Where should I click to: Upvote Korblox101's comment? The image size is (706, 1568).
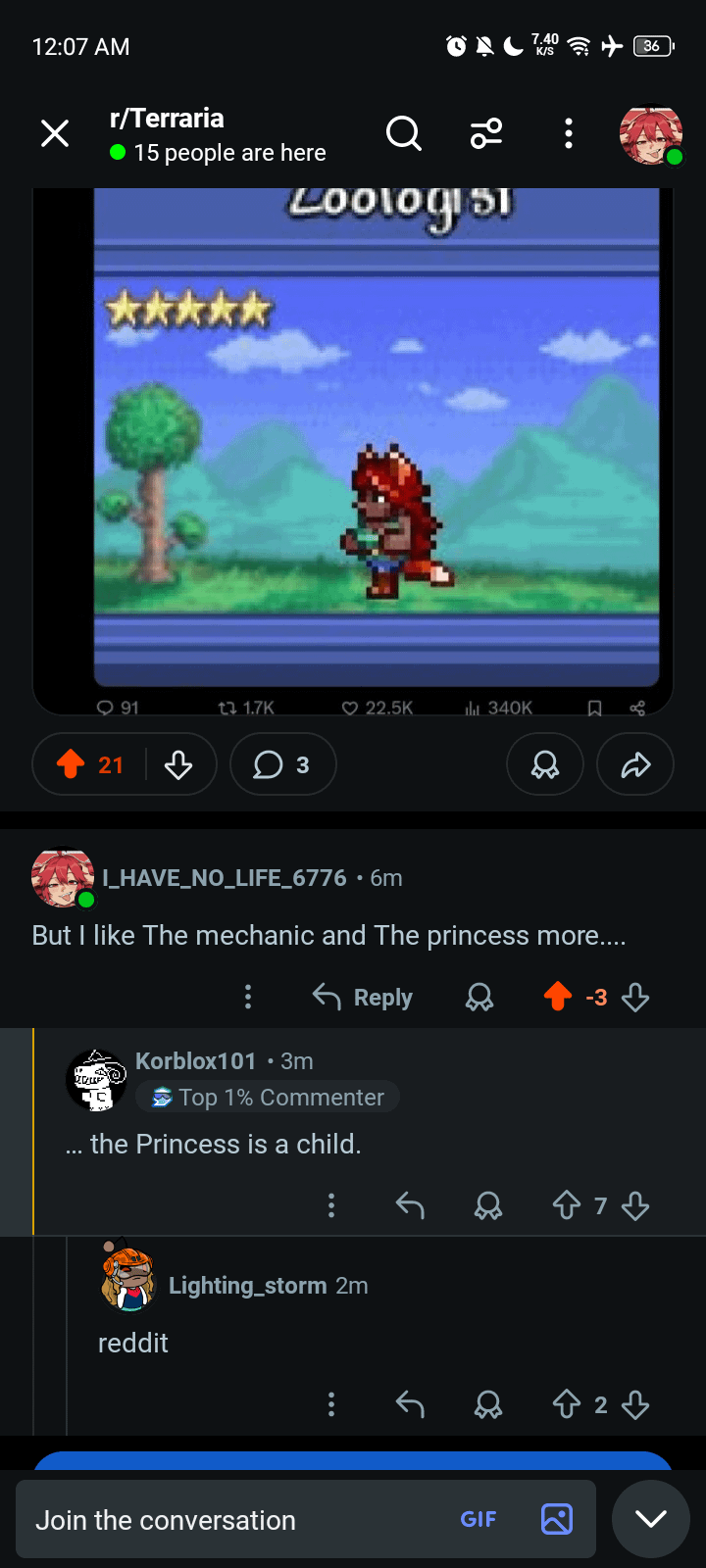pos(567,1205)
